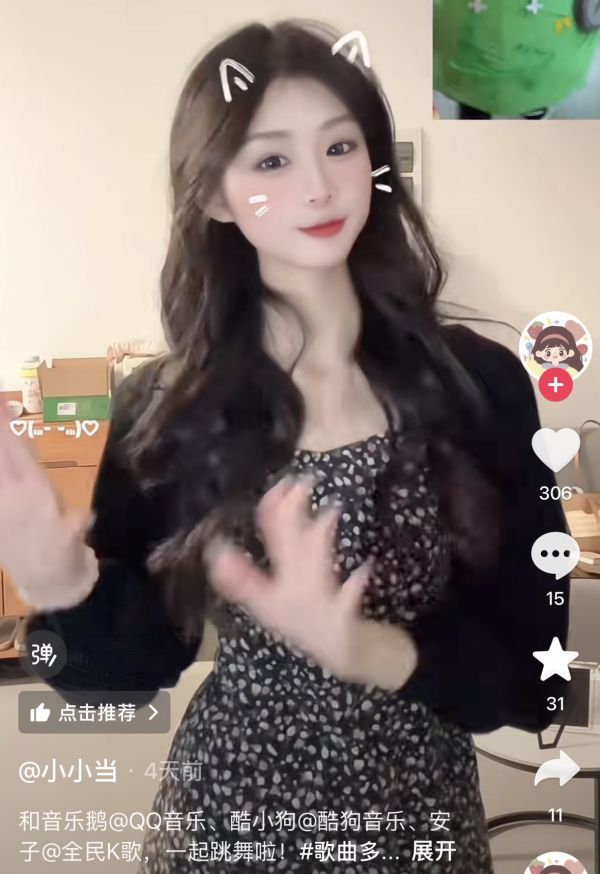Like this video with the heart

(x=555, y=450)
